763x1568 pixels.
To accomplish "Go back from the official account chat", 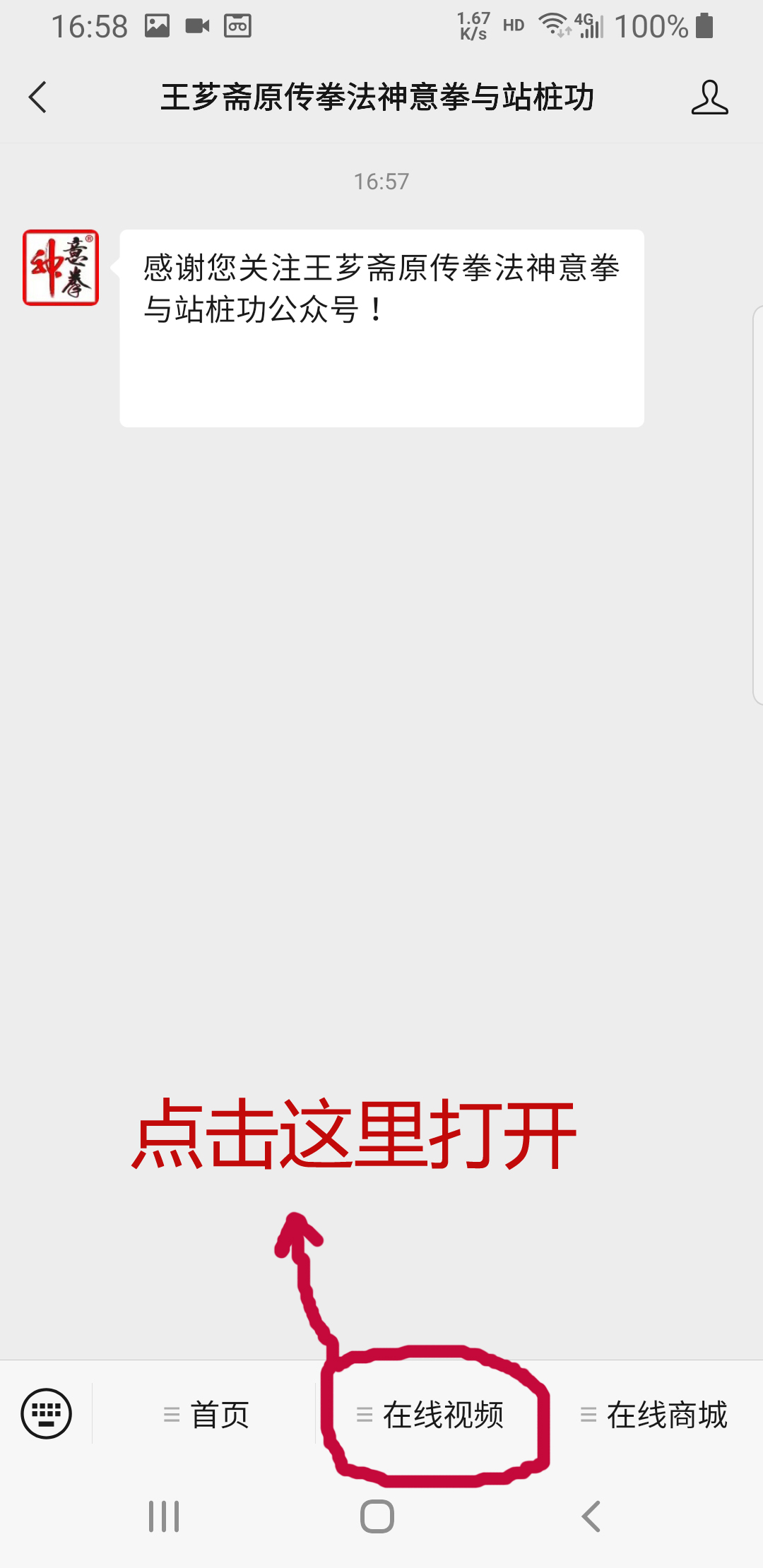I will click(38, 97).
